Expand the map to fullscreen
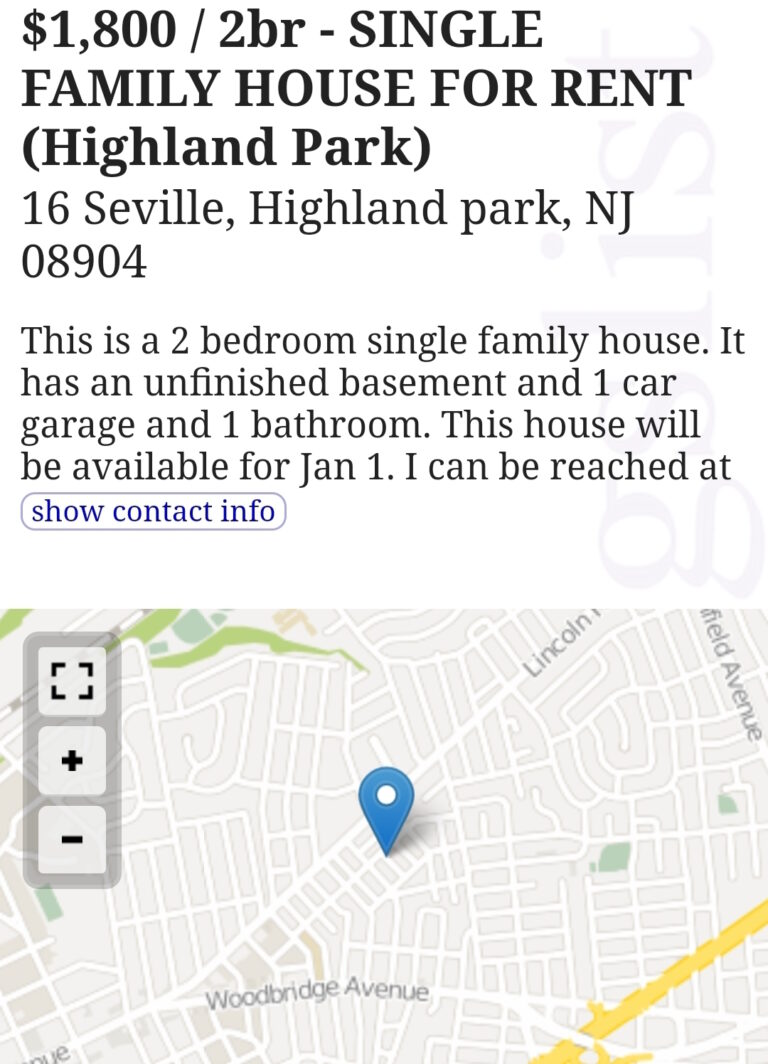This screenshot has width=768, height=1064. point(72,681)
